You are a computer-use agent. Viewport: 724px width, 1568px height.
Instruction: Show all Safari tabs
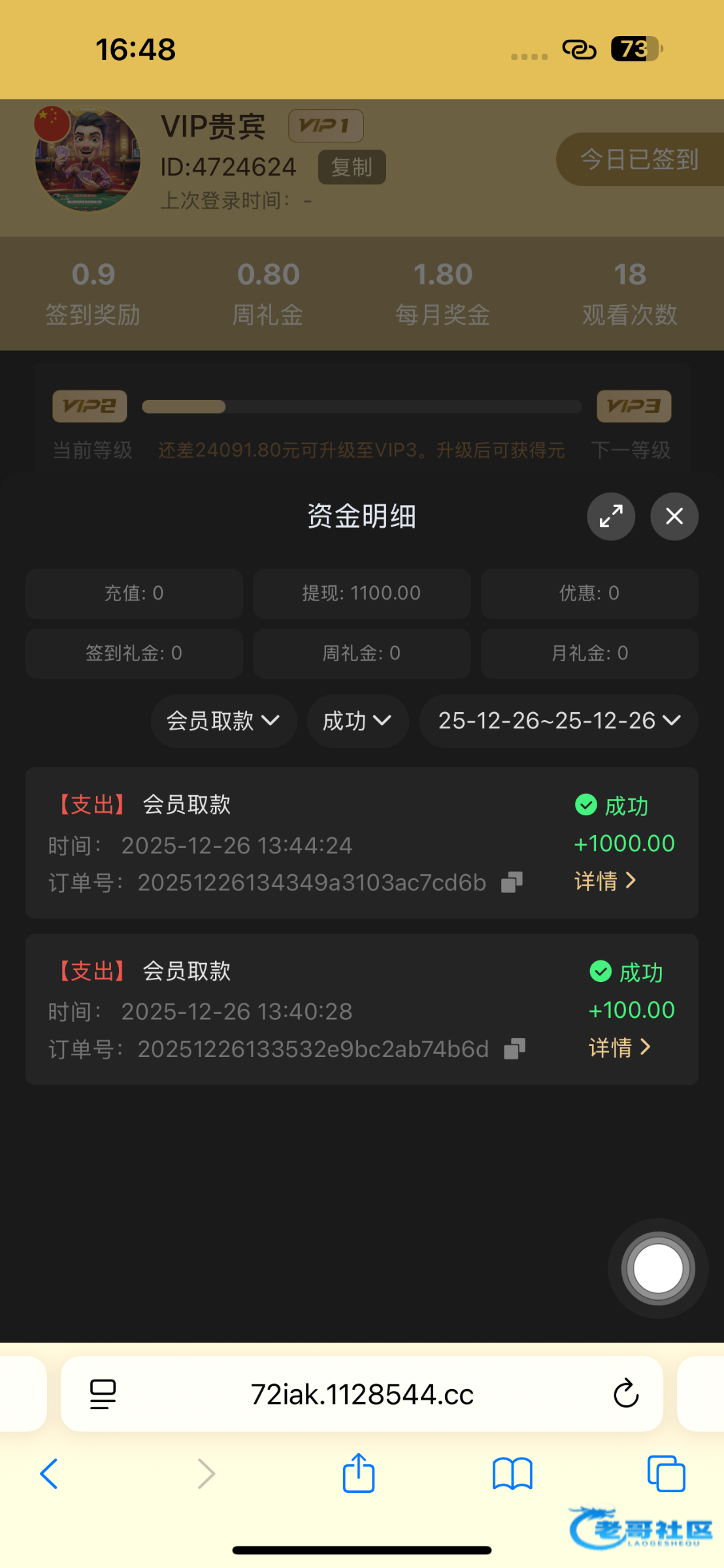(x=666, y=1474)
